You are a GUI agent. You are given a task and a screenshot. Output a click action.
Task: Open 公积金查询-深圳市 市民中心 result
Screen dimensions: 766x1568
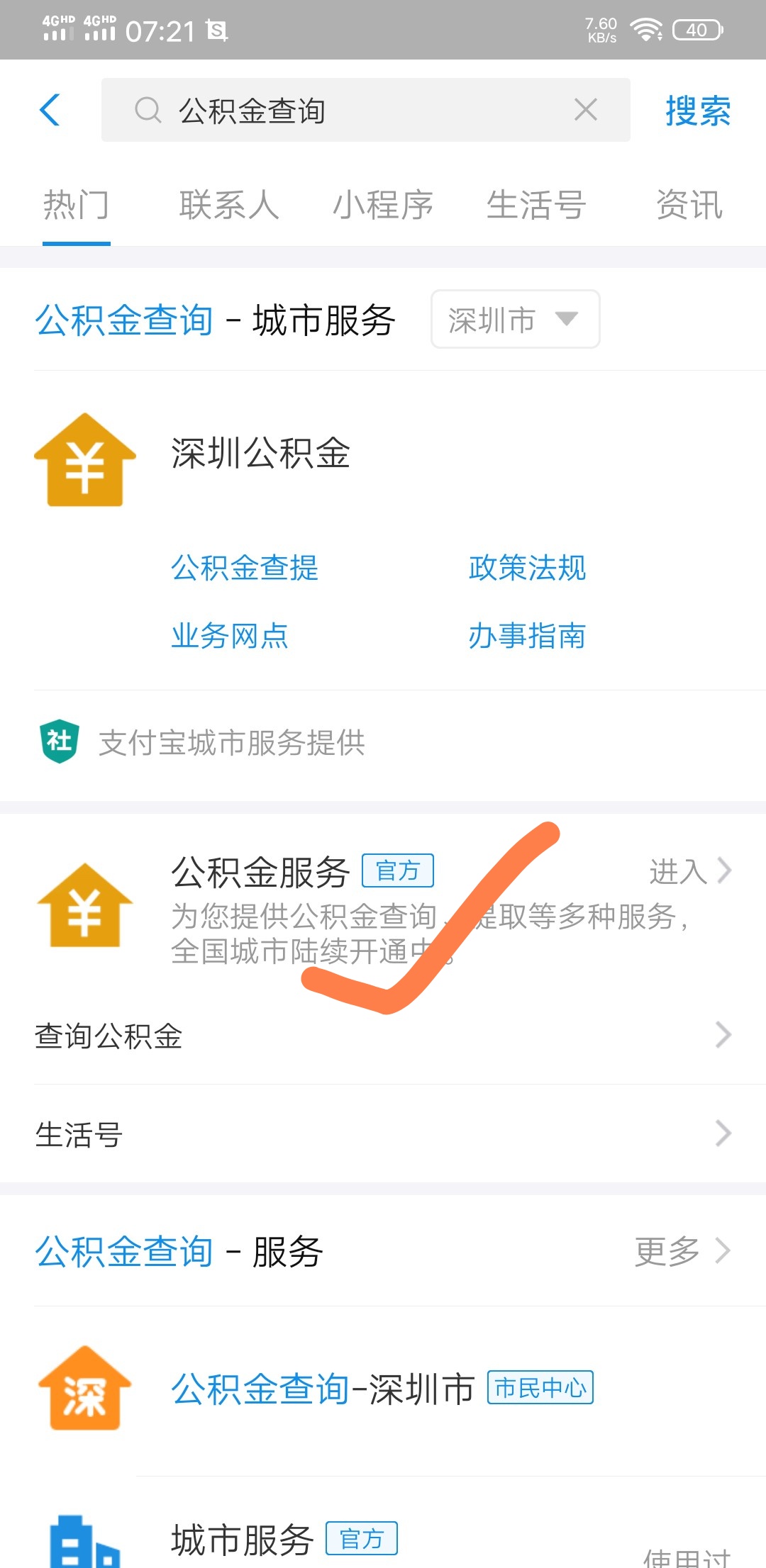point(323,1389)
